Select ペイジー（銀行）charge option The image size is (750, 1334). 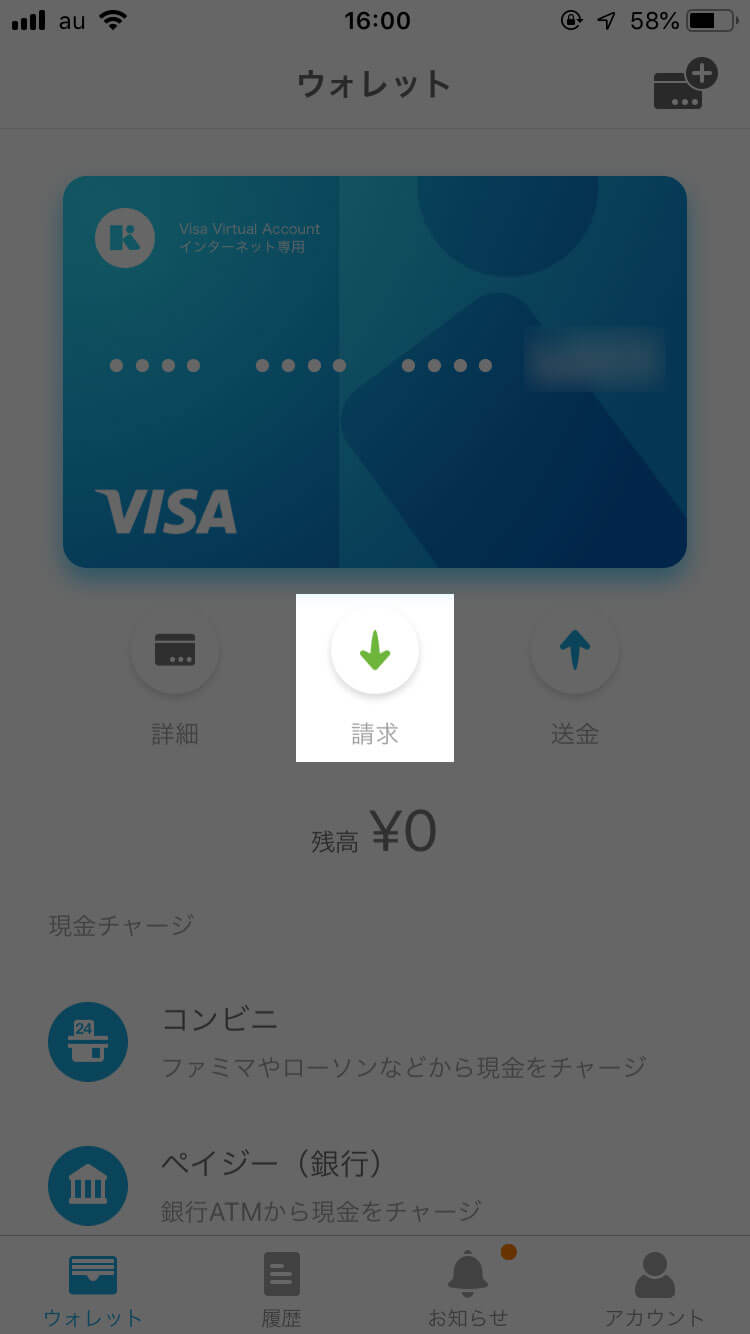[375, 1186]
